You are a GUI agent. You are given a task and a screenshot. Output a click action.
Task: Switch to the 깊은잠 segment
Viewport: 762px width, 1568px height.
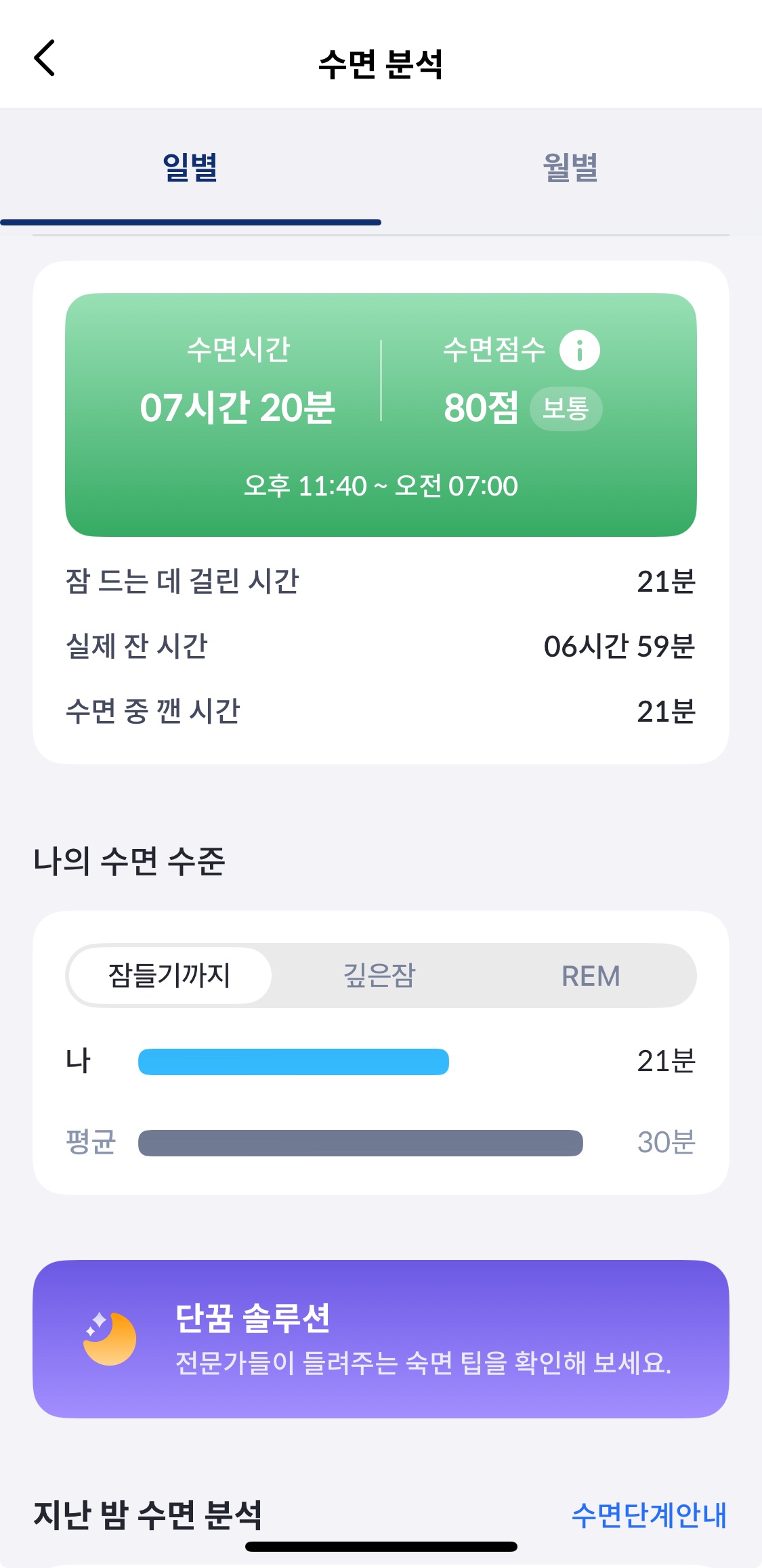click(380, 975)
